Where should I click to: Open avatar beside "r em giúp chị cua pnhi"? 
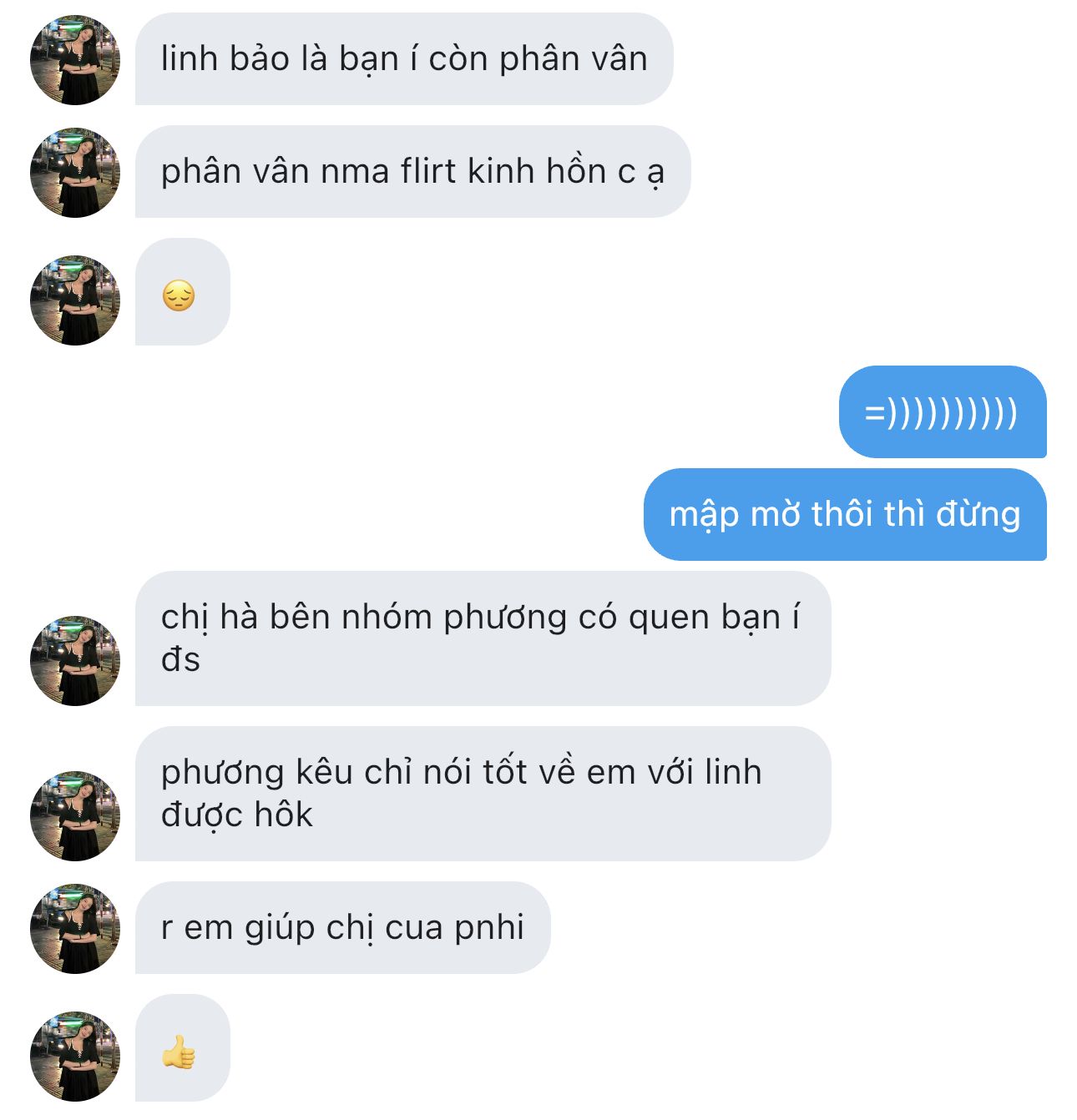click(x=75, y=929)
